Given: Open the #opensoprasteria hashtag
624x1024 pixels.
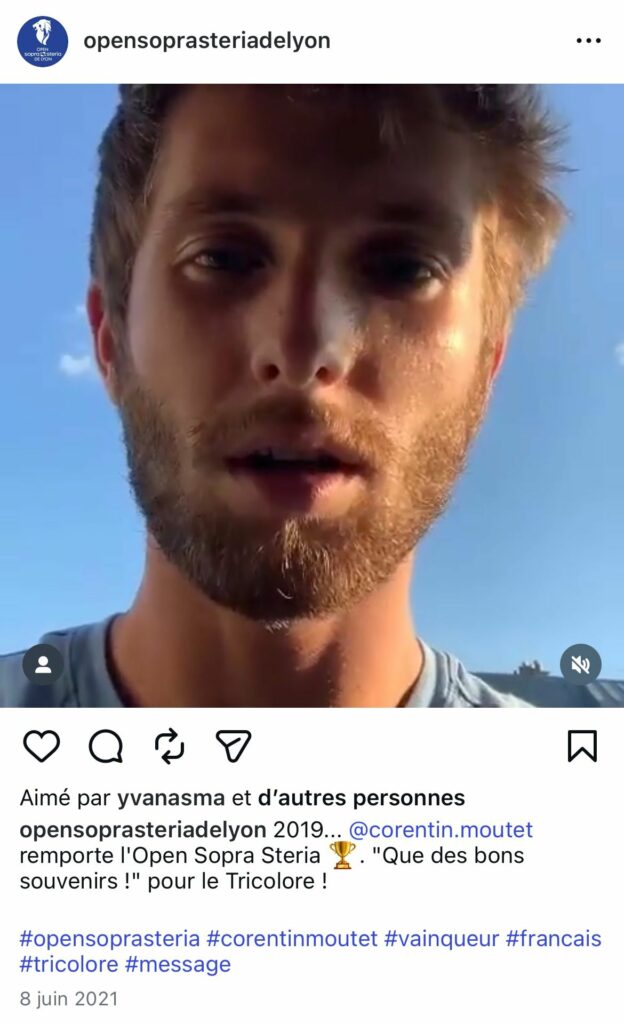Looking at the screenshot, I should click(109, 938).
